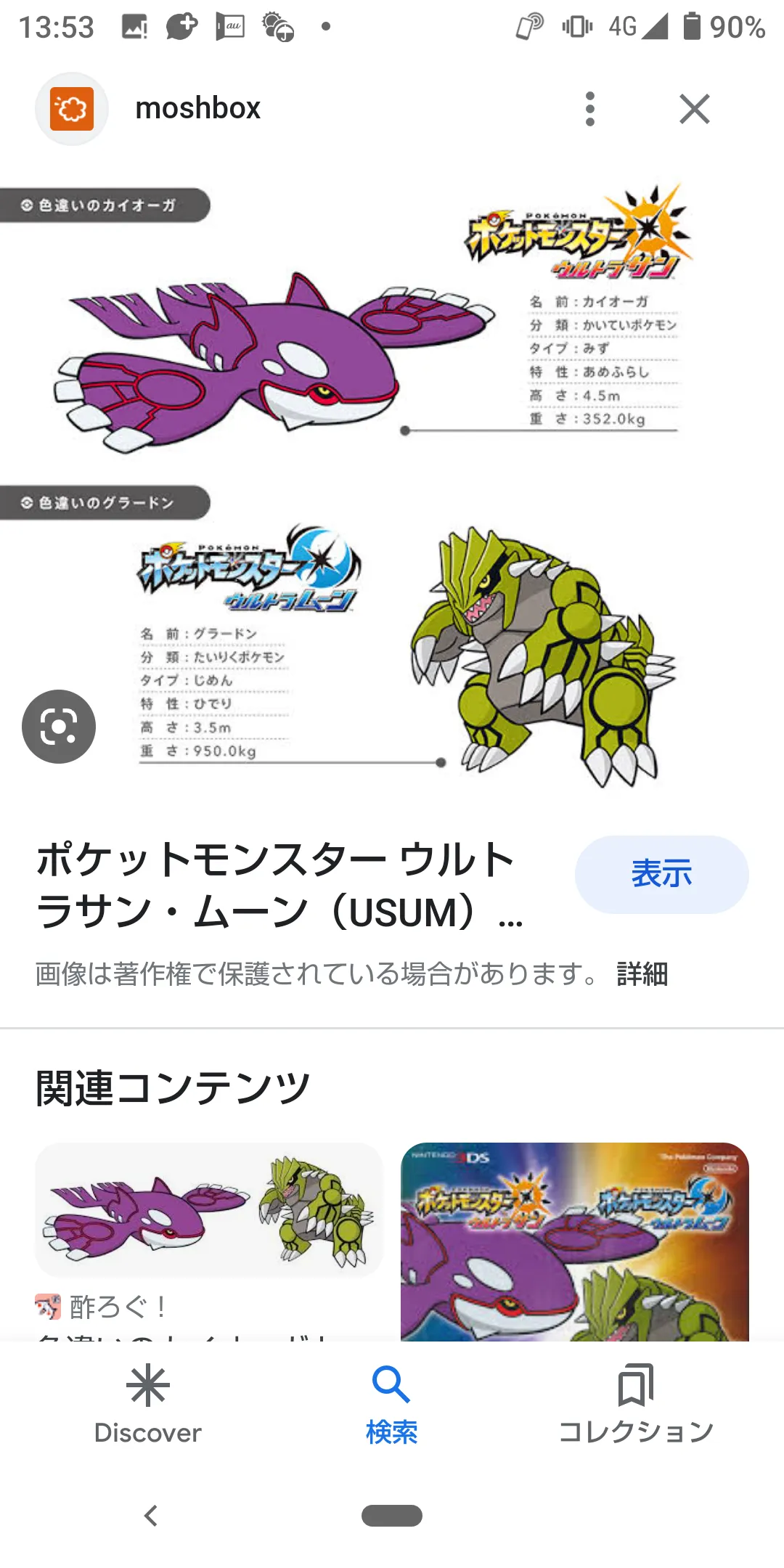Tap the moshbox site icon

[x=72, y=109]
